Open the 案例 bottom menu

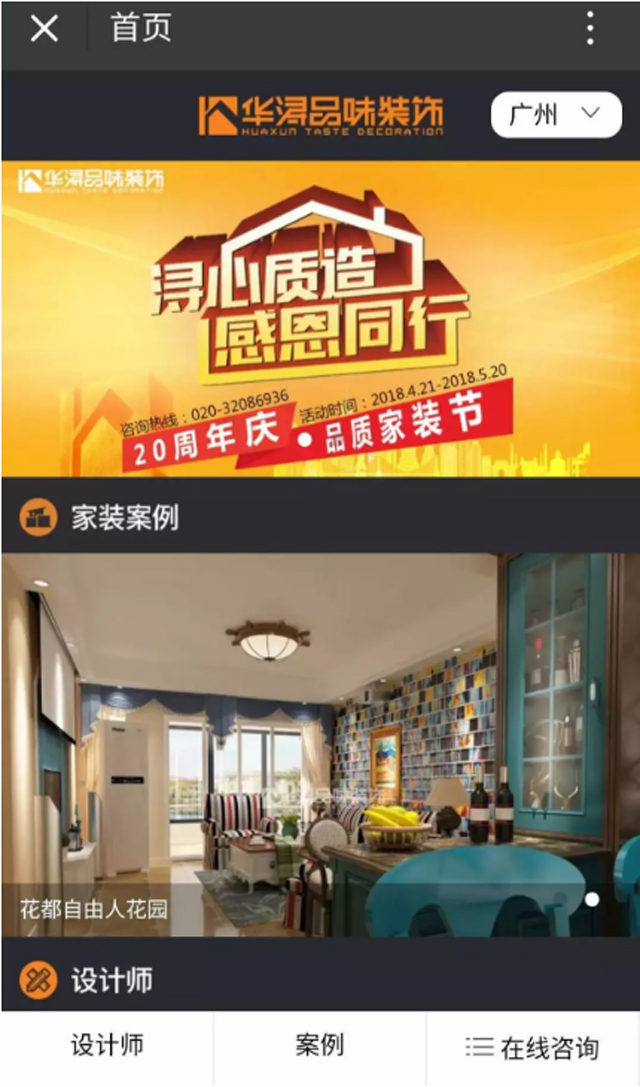320,1047
